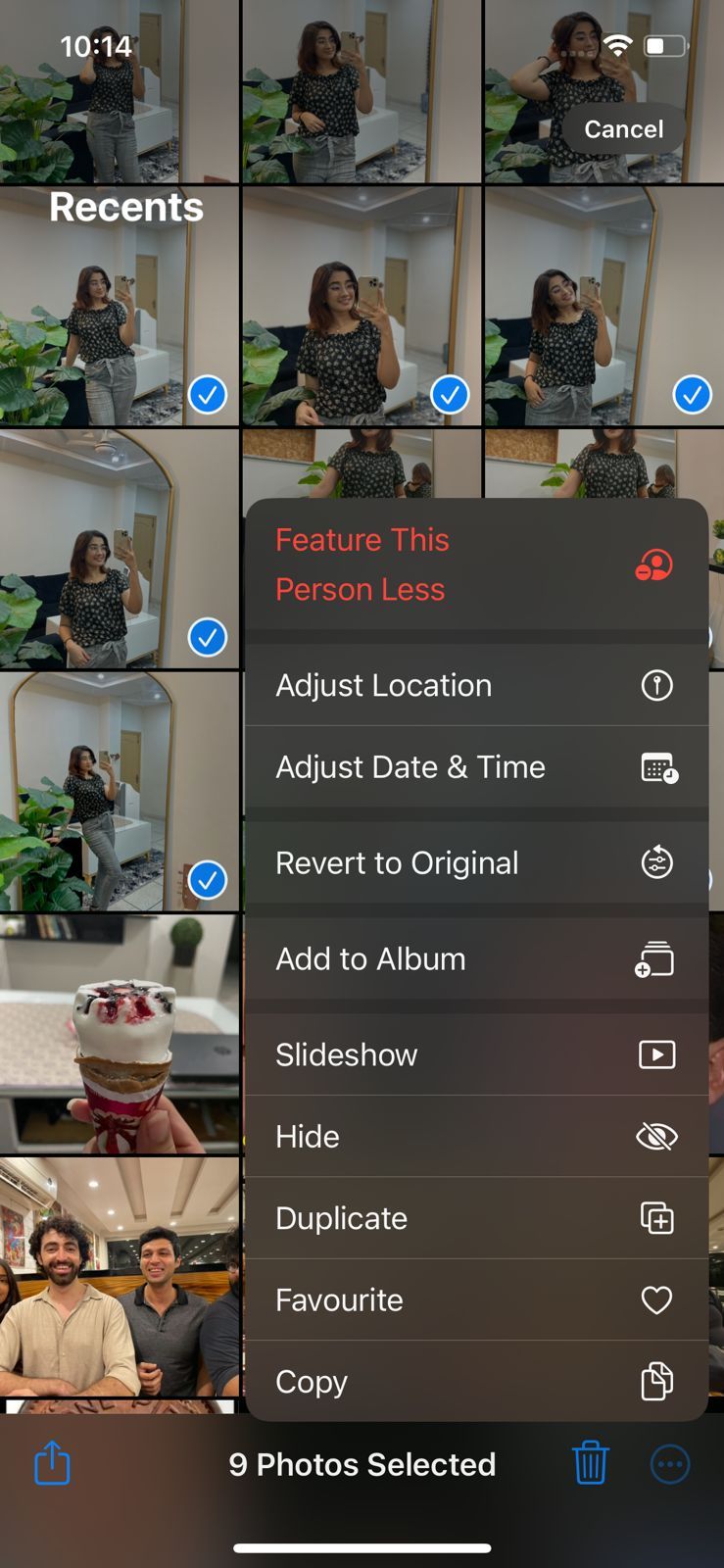Delete selected photos with the trash icon
This screenshot has width=724, height=1568.
point(590,1463)
